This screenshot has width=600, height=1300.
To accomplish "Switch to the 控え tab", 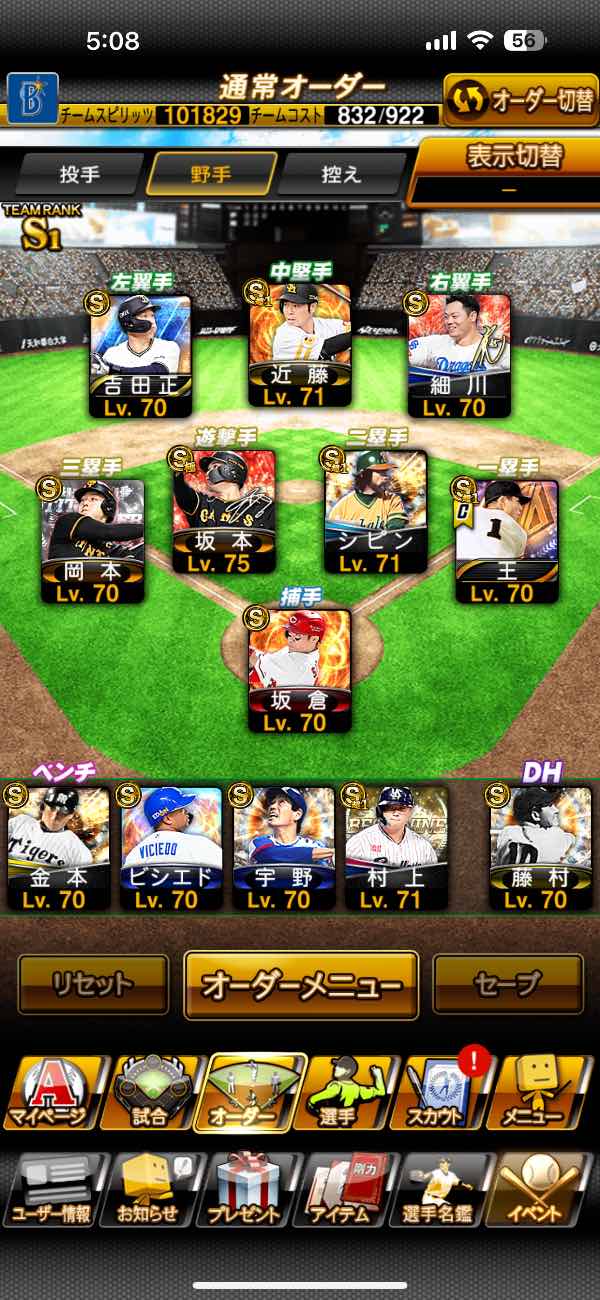I will [341, 174].
